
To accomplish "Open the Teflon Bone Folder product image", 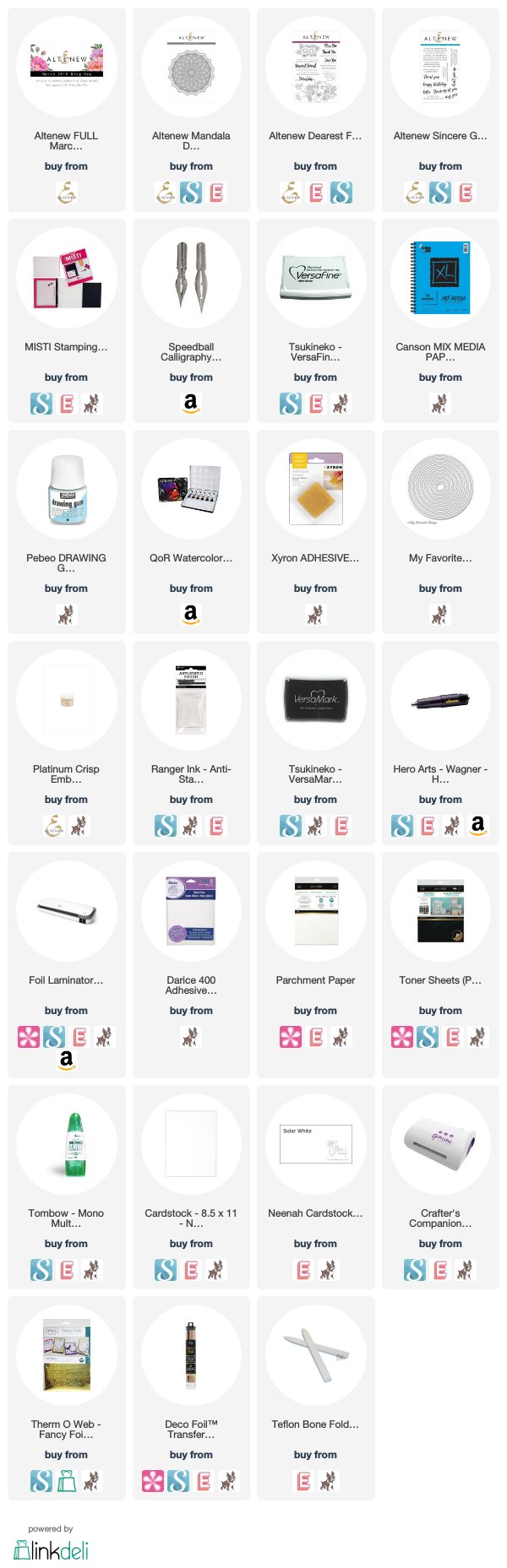I will tap(315, 1358).
